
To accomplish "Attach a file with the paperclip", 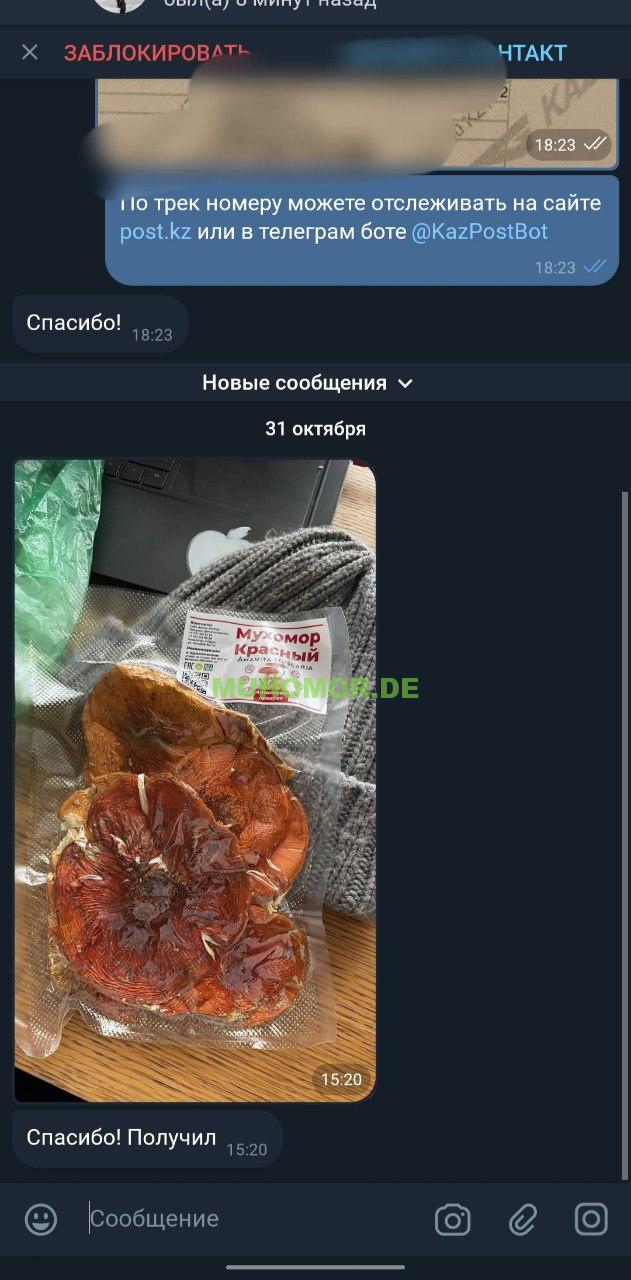I will point(522,1219).
